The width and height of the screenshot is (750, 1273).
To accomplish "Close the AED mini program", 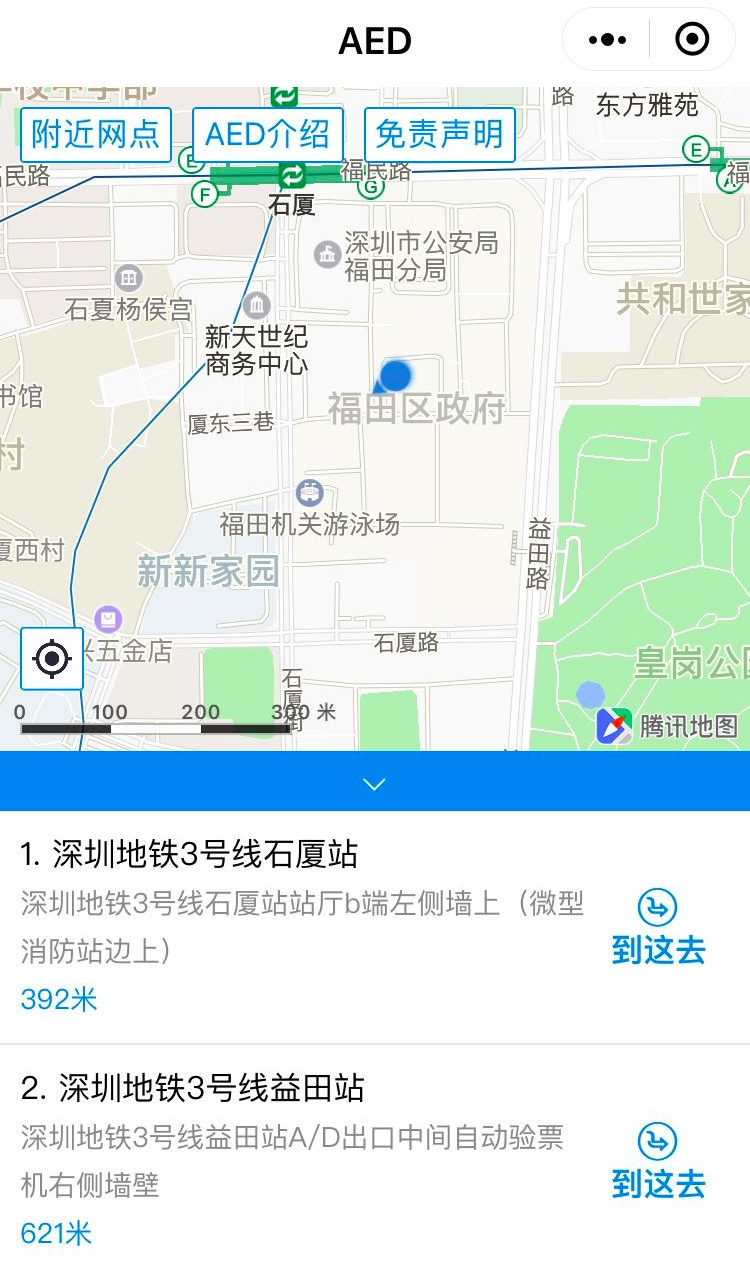I will point(692,40).
